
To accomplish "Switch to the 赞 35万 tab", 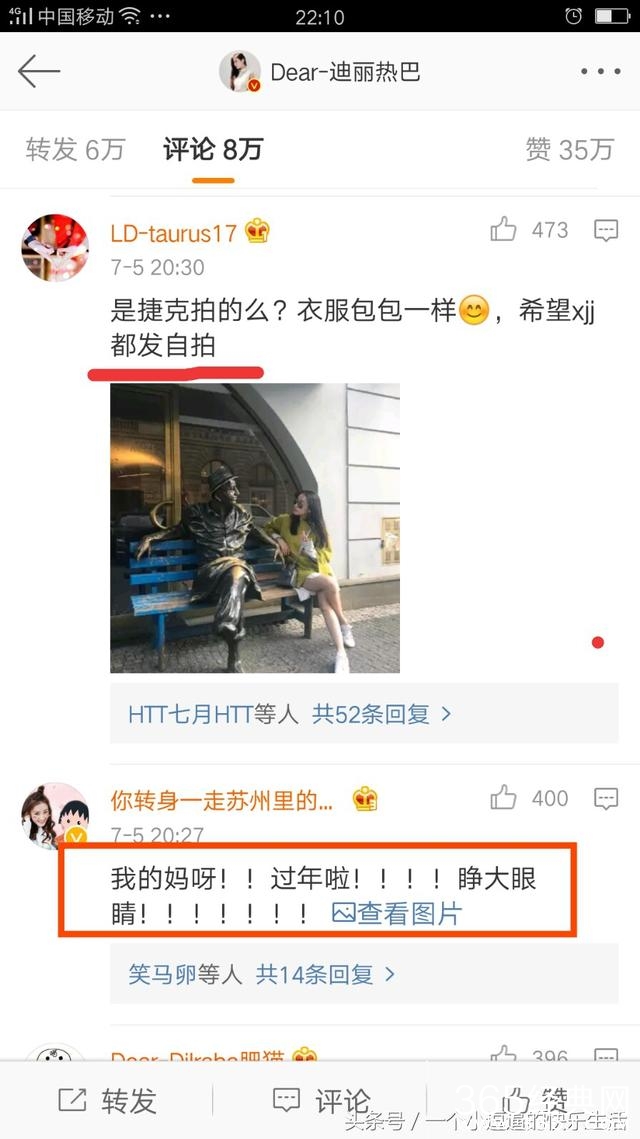I will point(568,150).
